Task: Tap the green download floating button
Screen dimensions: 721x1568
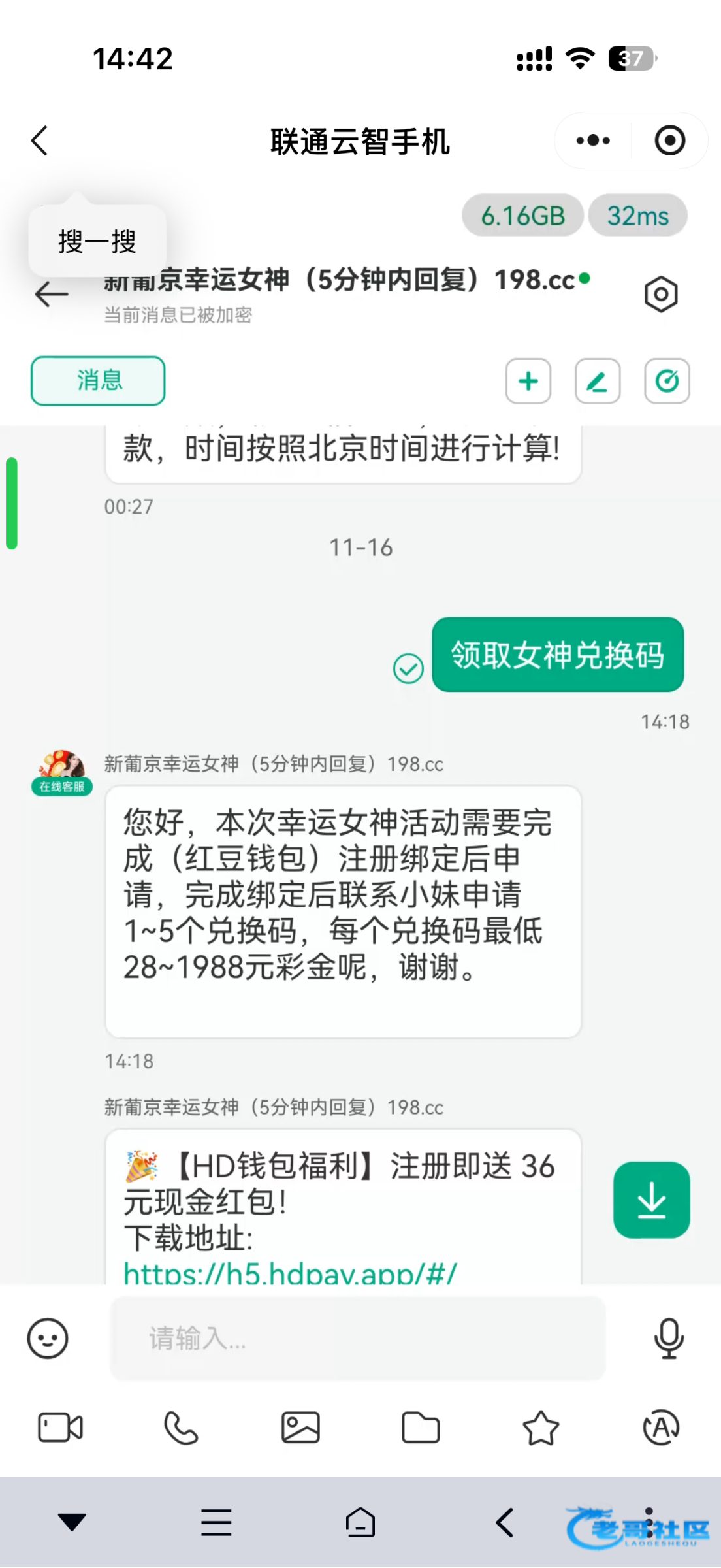Action: (x=651, y=1200)
